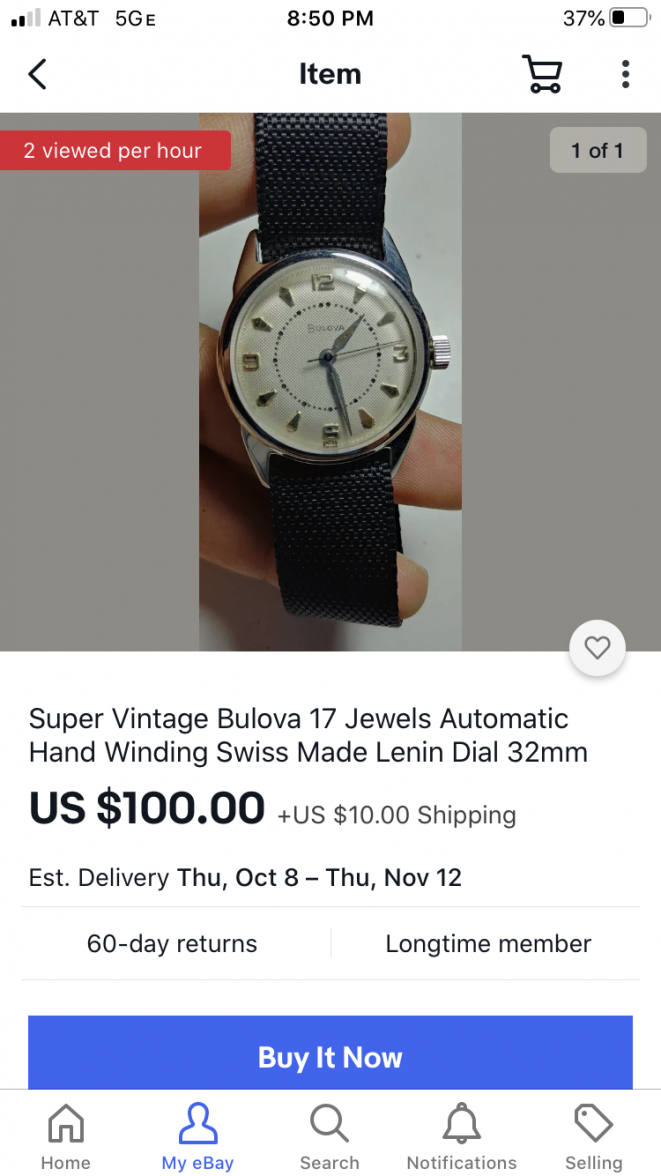Viewport: 661px width, 1176px height.
Task: Open the shopping cart
Action: (x=542, y=74)
